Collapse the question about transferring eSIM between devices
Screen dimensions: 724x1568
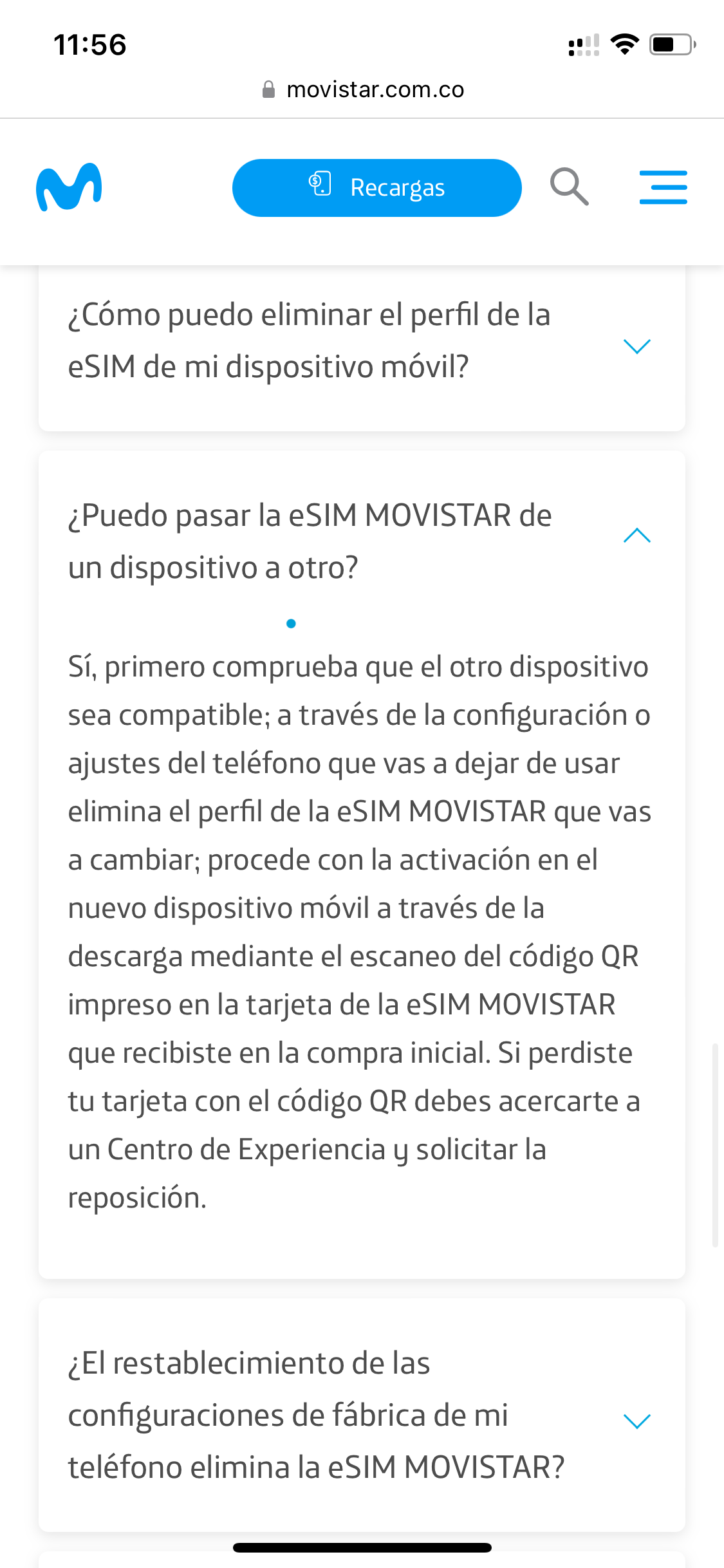(x=636, y=536)
